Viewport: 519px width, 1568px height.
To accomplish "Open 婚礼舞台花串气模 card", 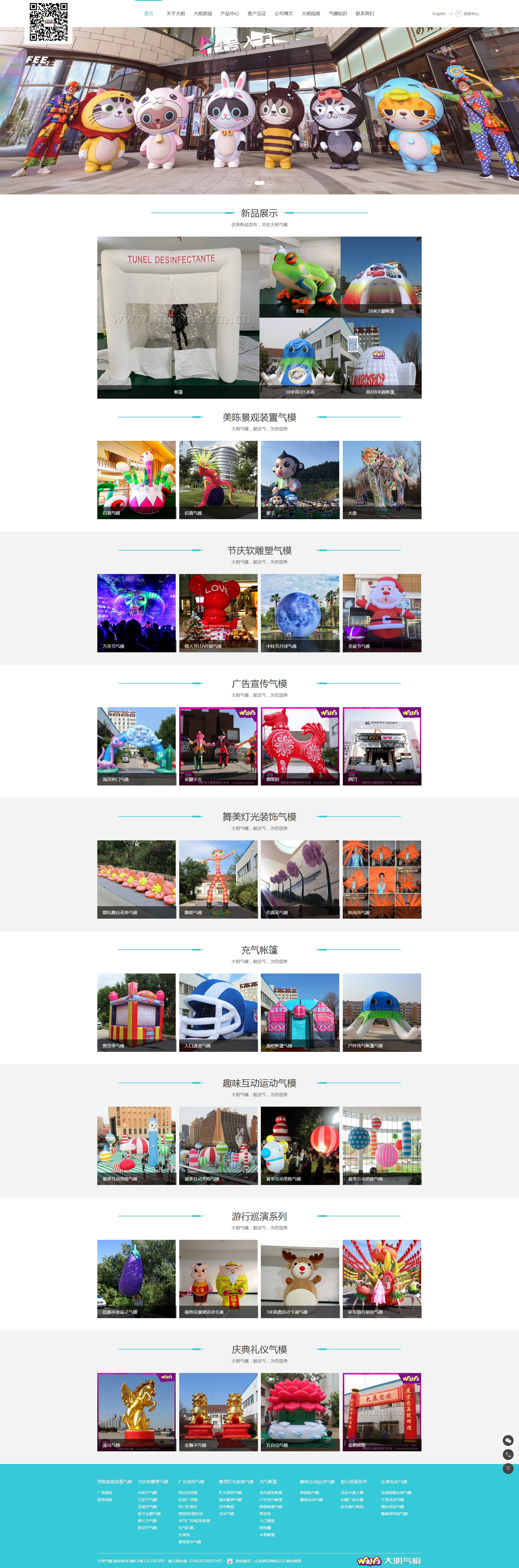I will [137, 879].
